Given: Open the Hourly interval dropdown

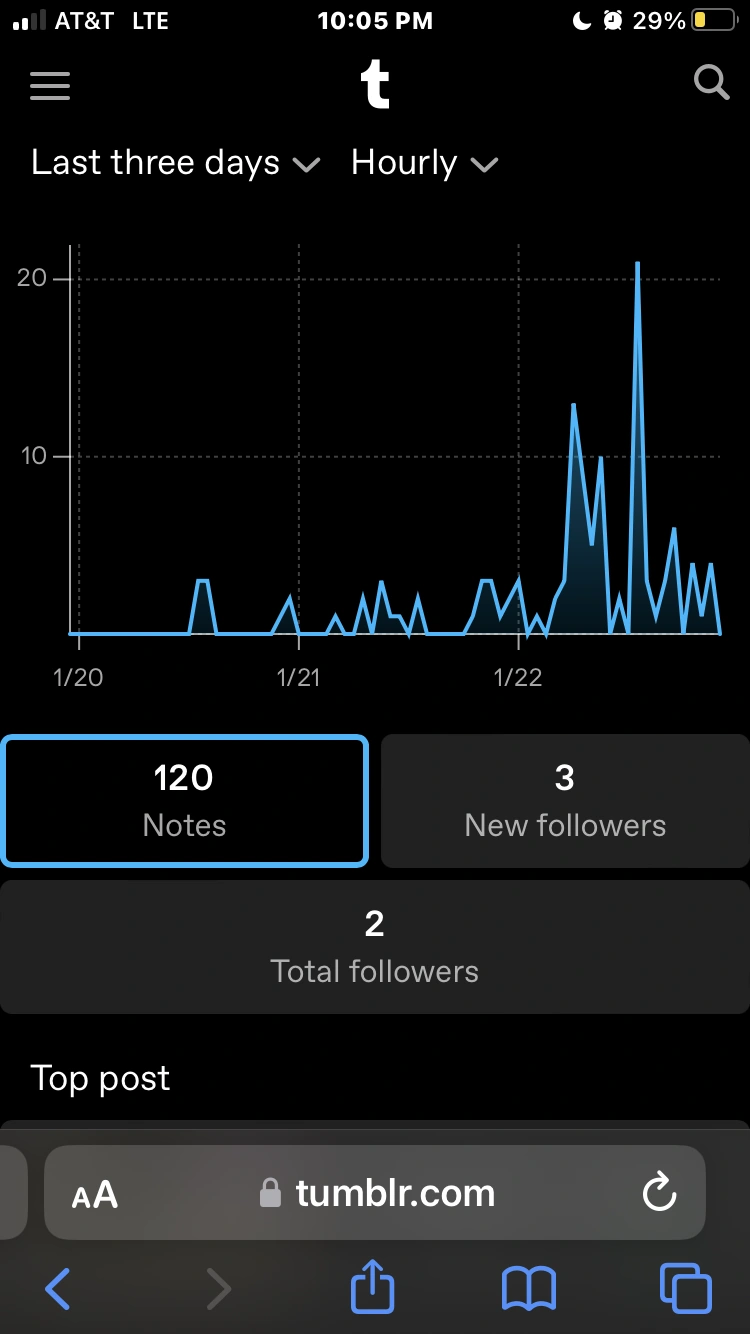Looking at the screenshot, I should [x=424, y=163].
